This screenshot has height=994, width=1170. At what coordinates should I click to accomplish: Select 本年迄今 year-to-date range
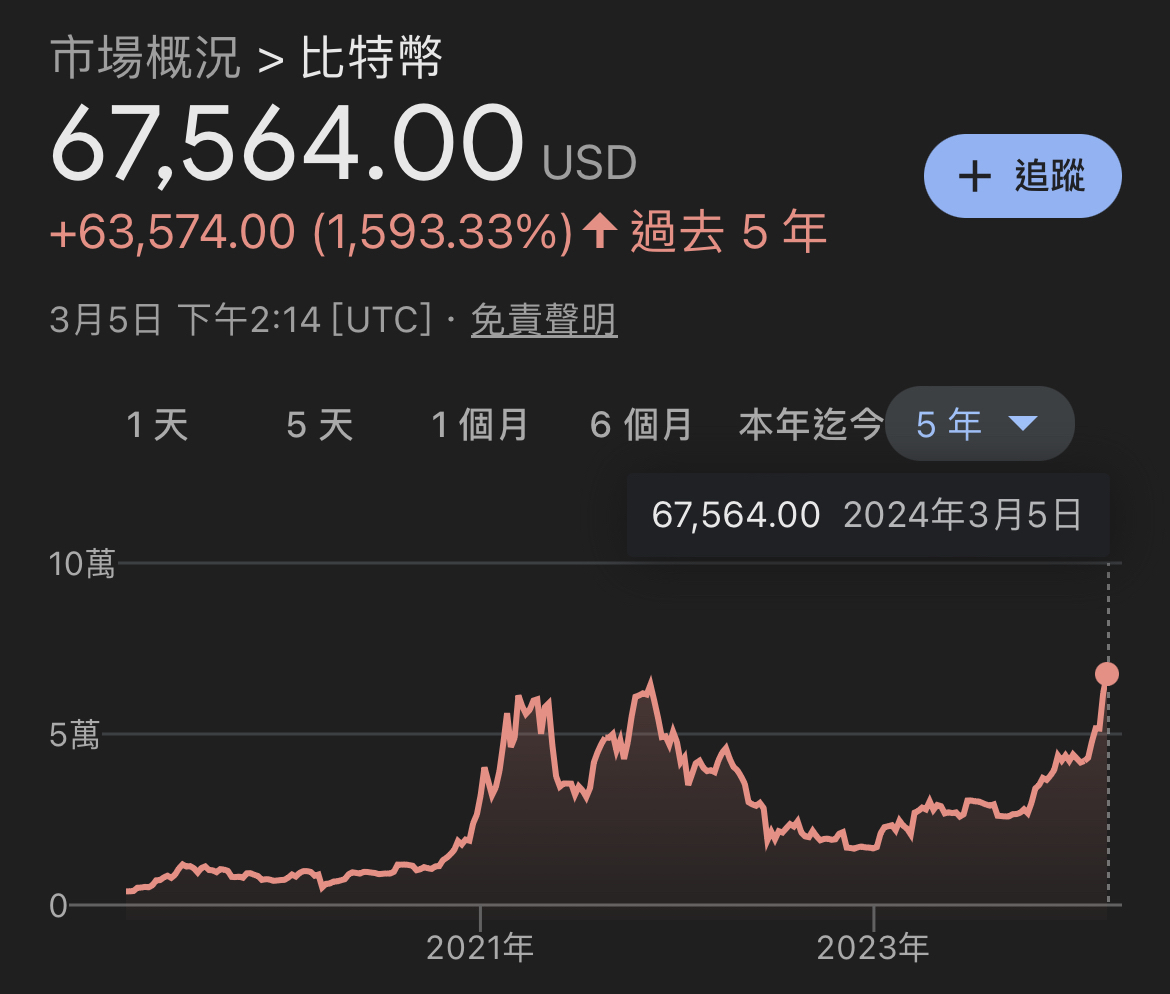(x=810, y=425)
